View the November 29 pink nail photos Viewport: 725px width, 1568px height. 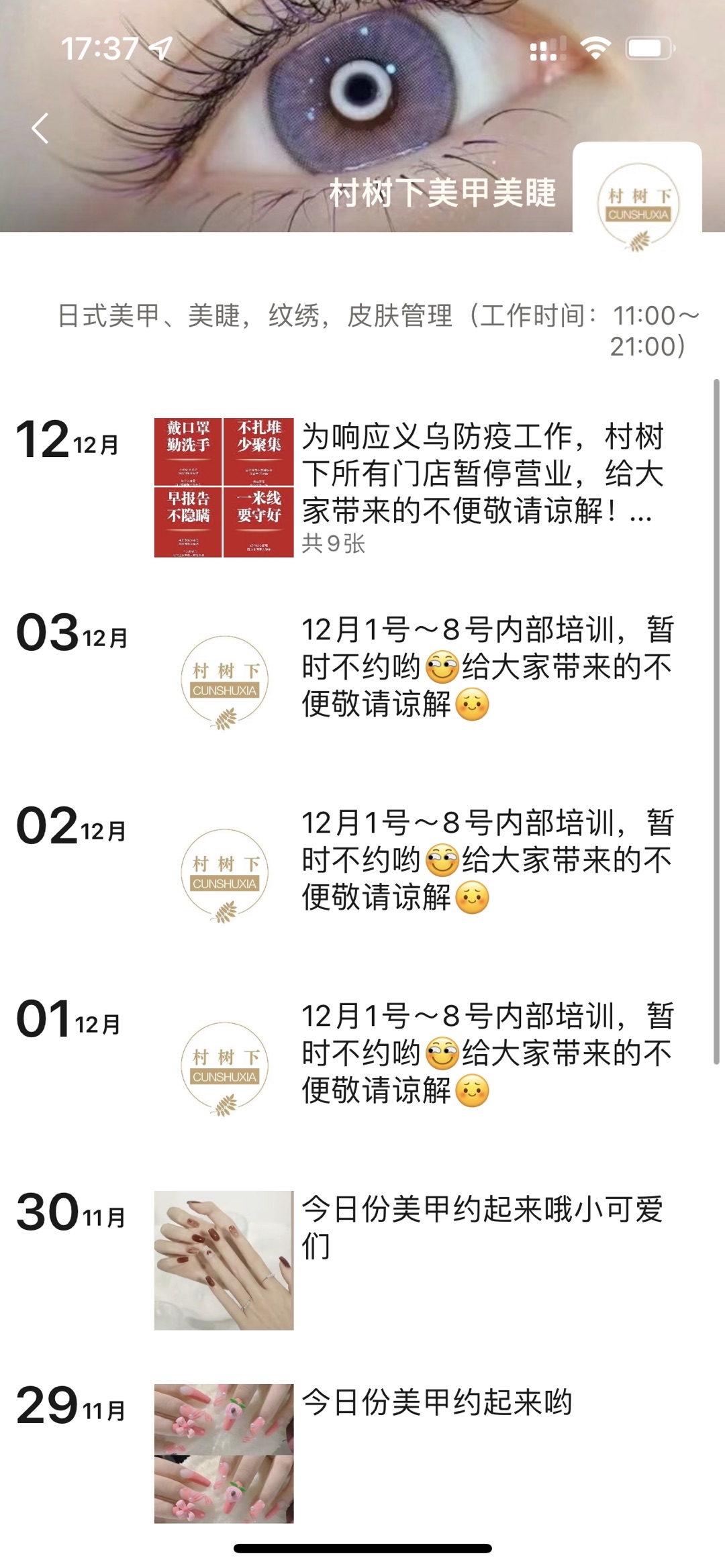(x=224, y=1453)
